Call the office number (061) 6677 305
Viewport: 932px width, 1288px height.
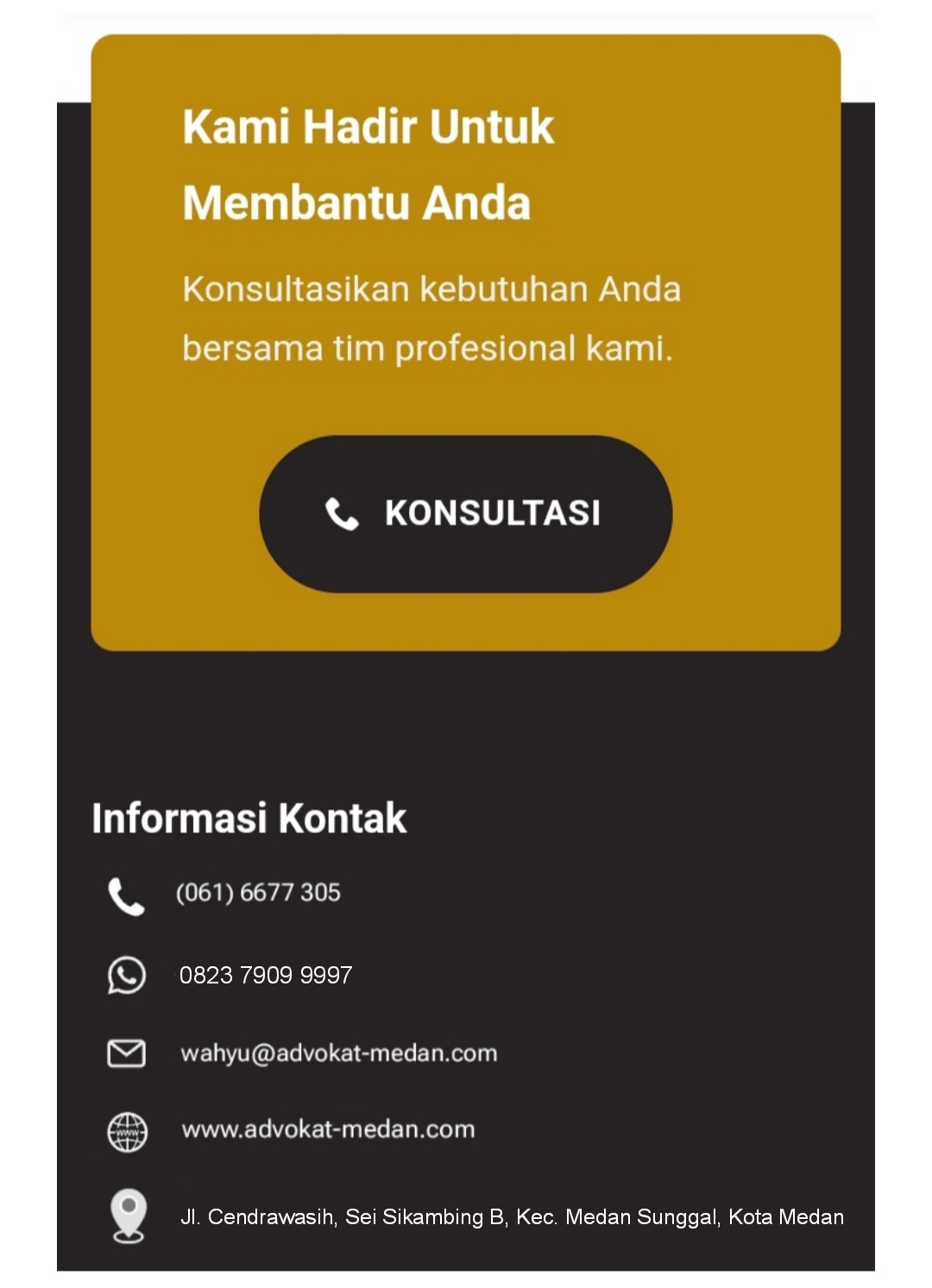(258, 892)
